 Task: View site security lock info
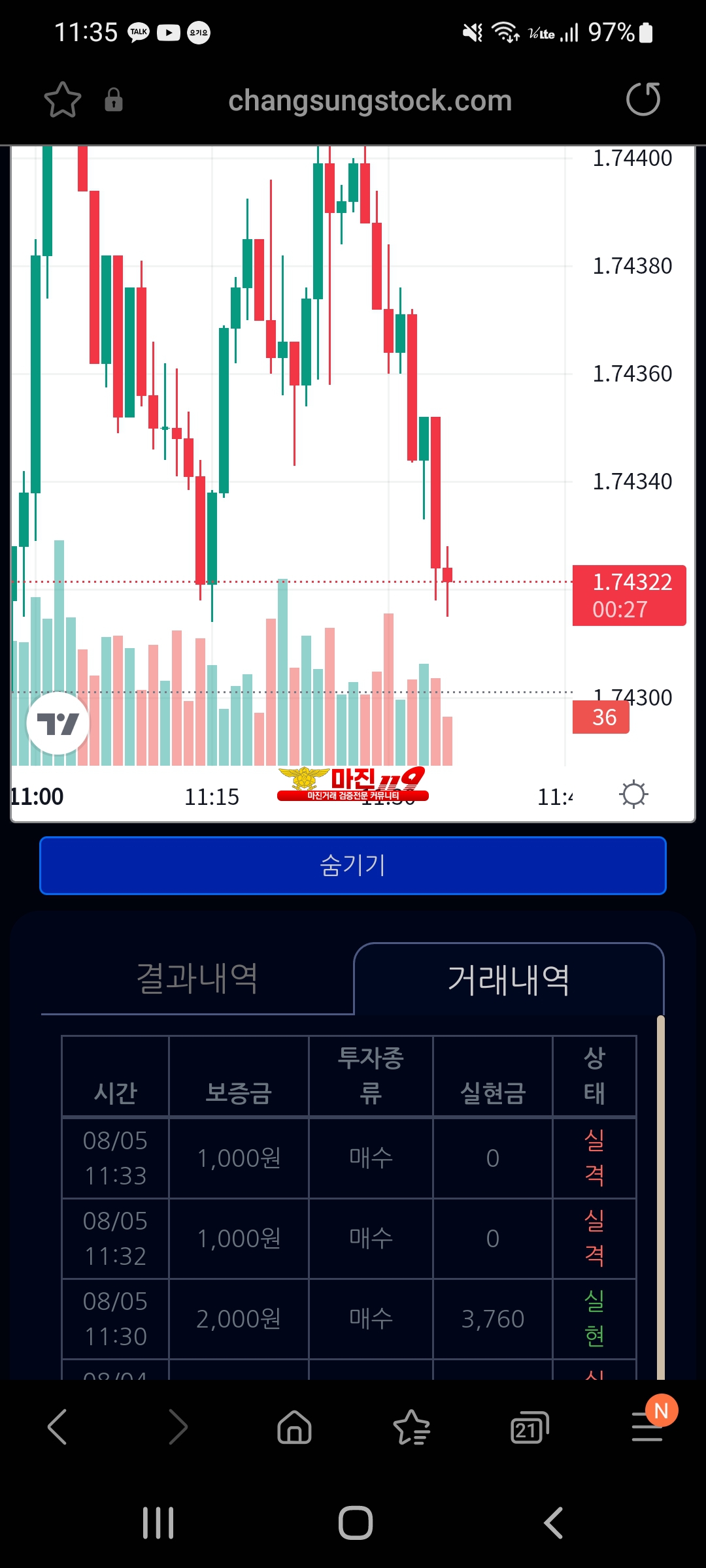click(x=114, y=100)
